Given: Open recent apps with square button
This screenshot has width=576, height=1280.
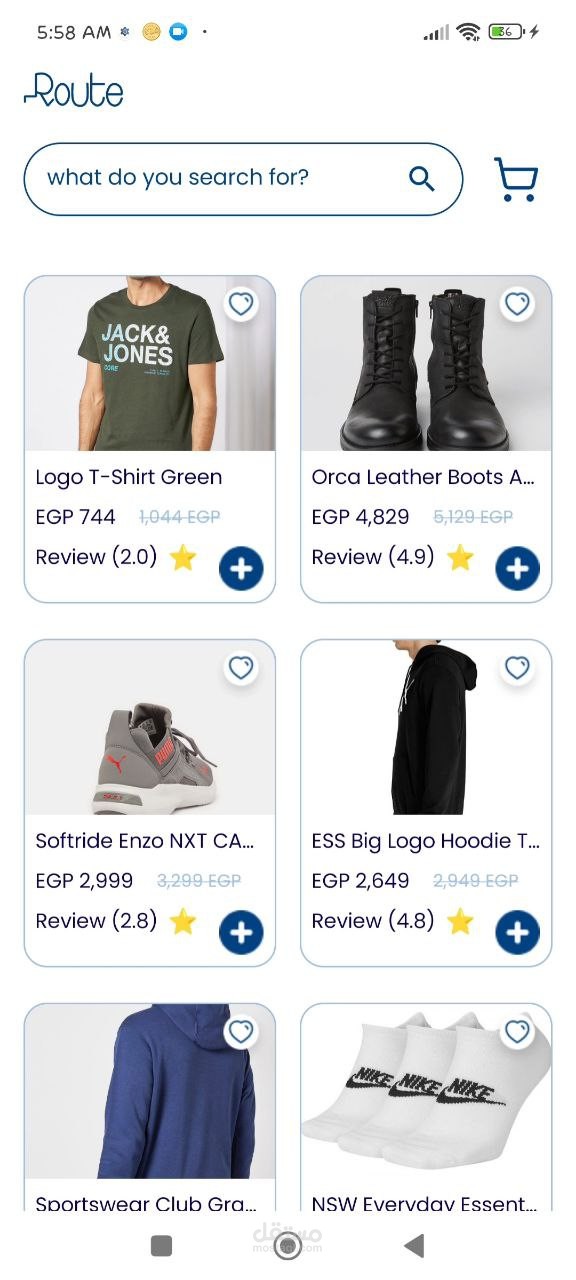Looking at the screenshot, I should 161,1245.
